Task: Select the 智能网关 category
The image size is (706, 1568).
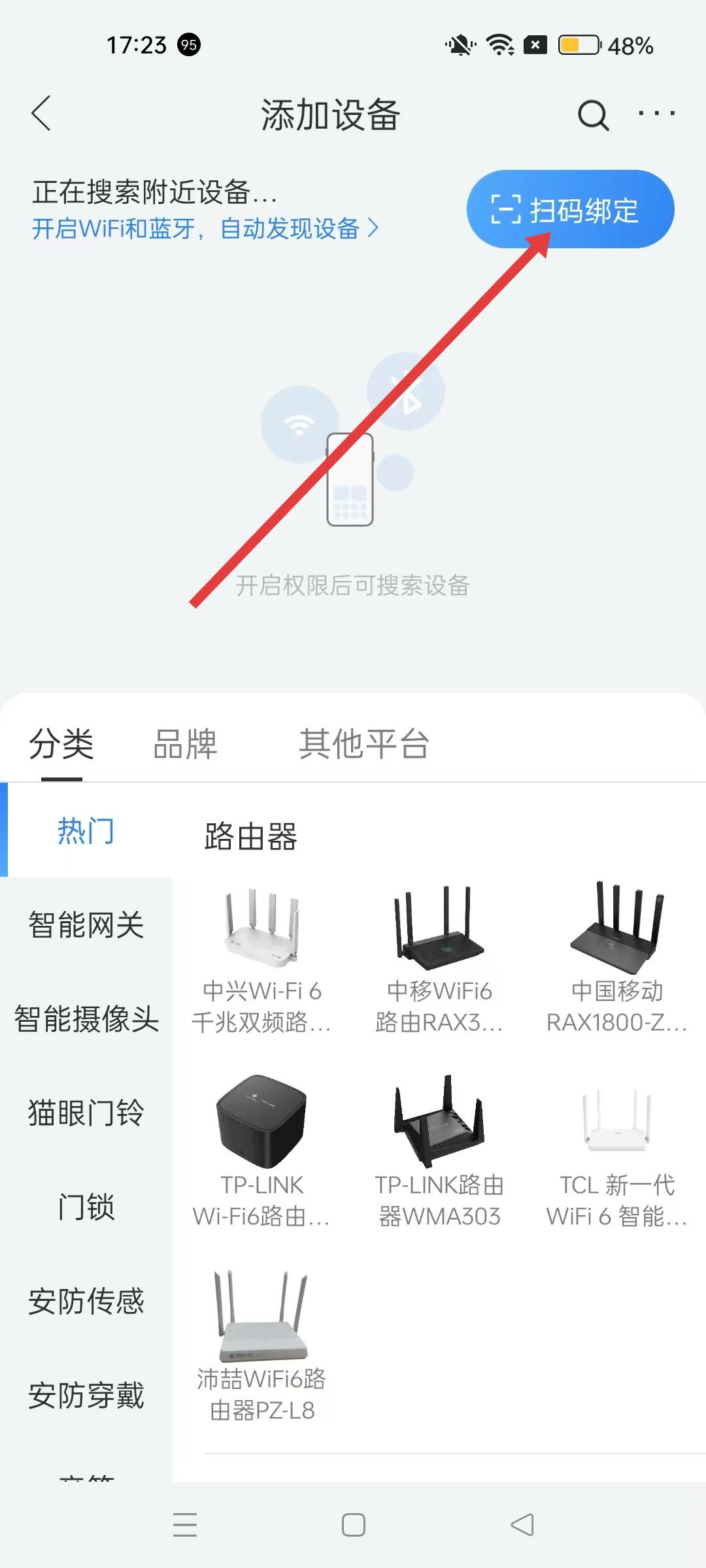Action: (x=86, y=923)
